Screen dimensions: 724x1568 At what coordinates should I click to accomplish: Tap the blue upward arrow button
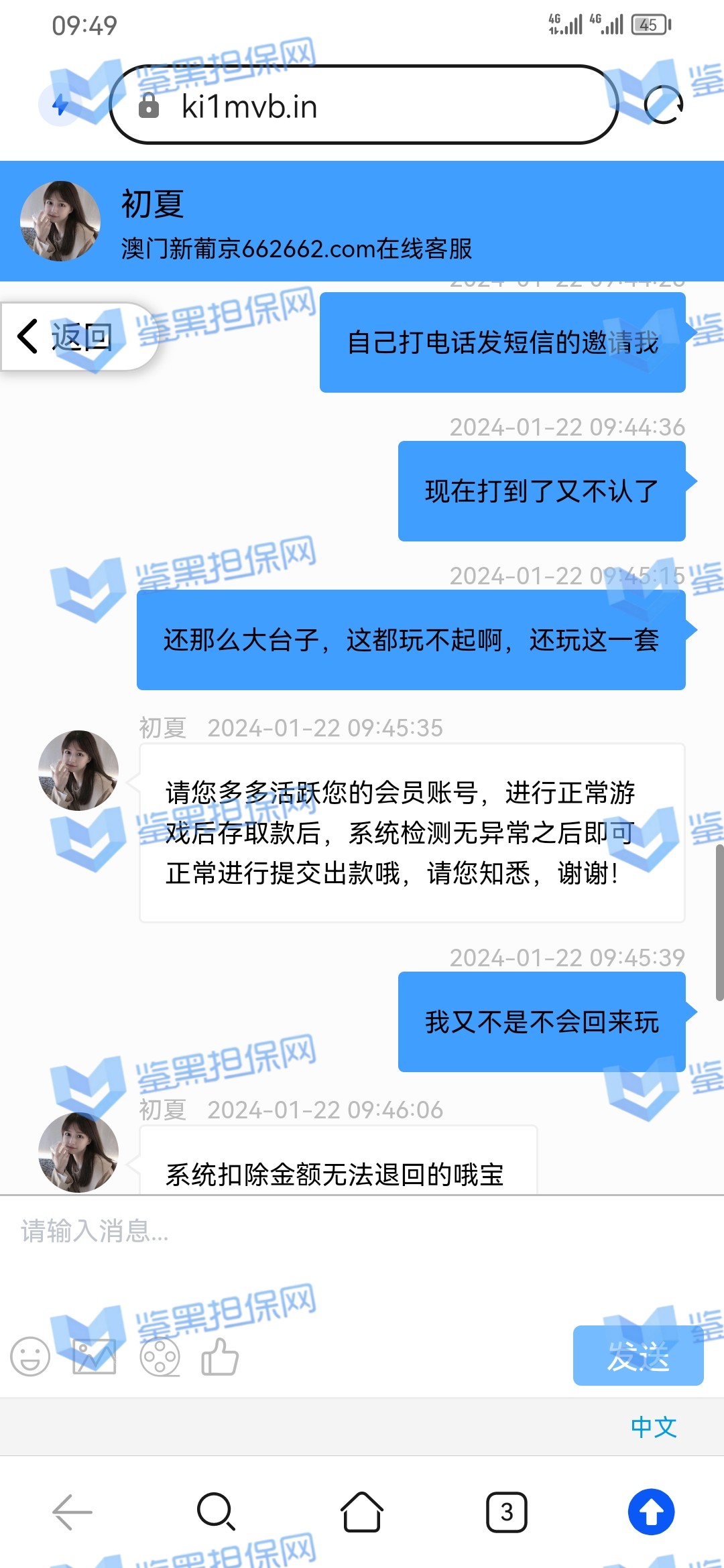point(651,1512)
